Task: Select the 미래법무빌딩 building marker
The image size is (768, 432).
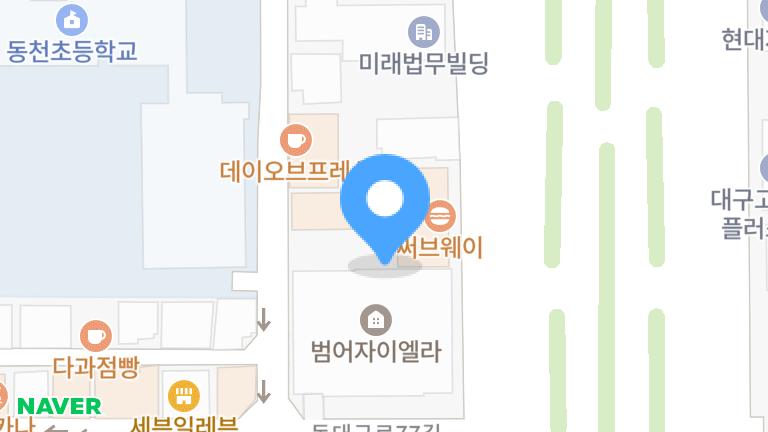Action: click(x=423, y=32)
